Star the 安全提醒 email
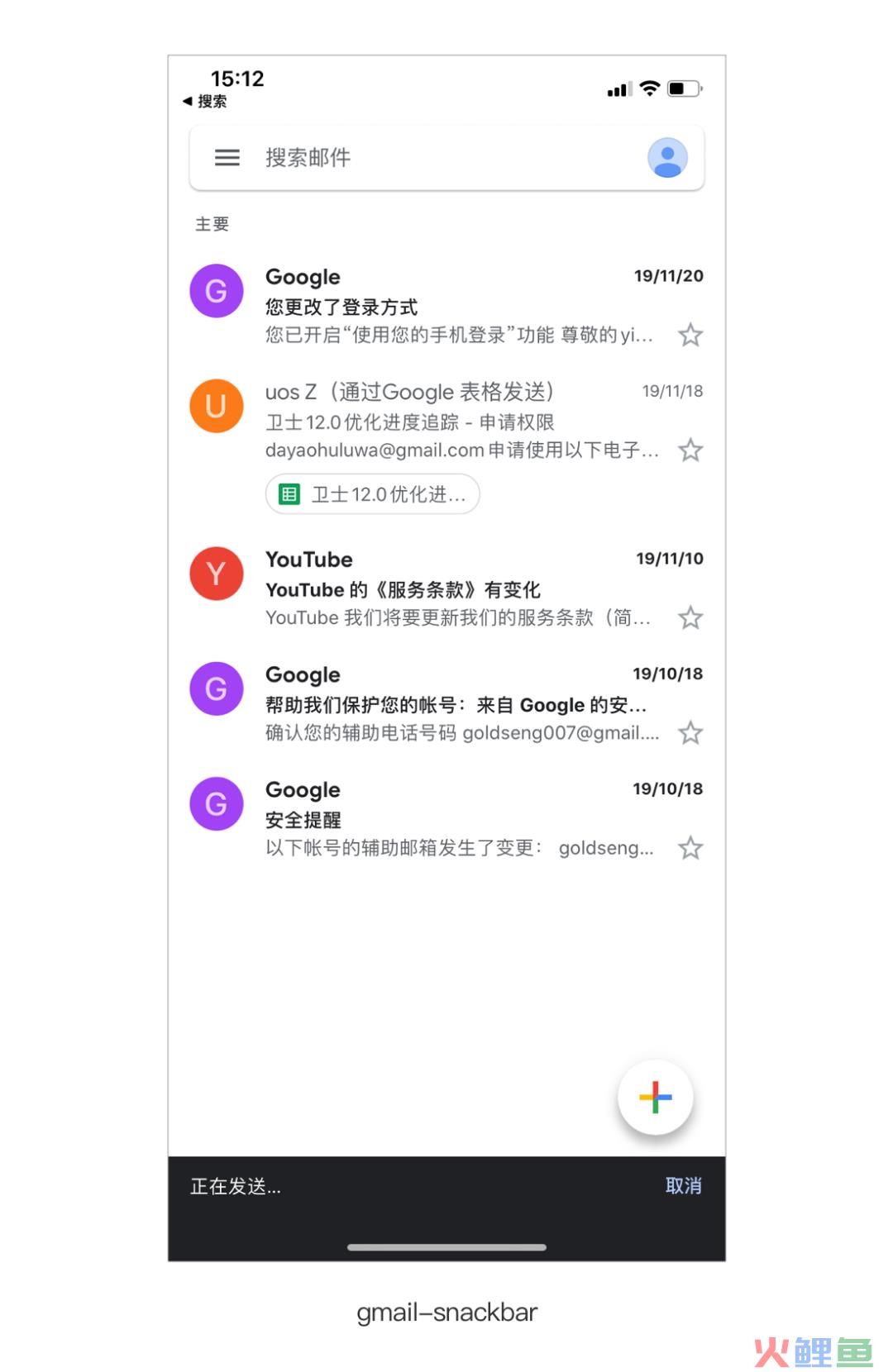The height and width of the screenshot is (1372, 893). (690, 847)
